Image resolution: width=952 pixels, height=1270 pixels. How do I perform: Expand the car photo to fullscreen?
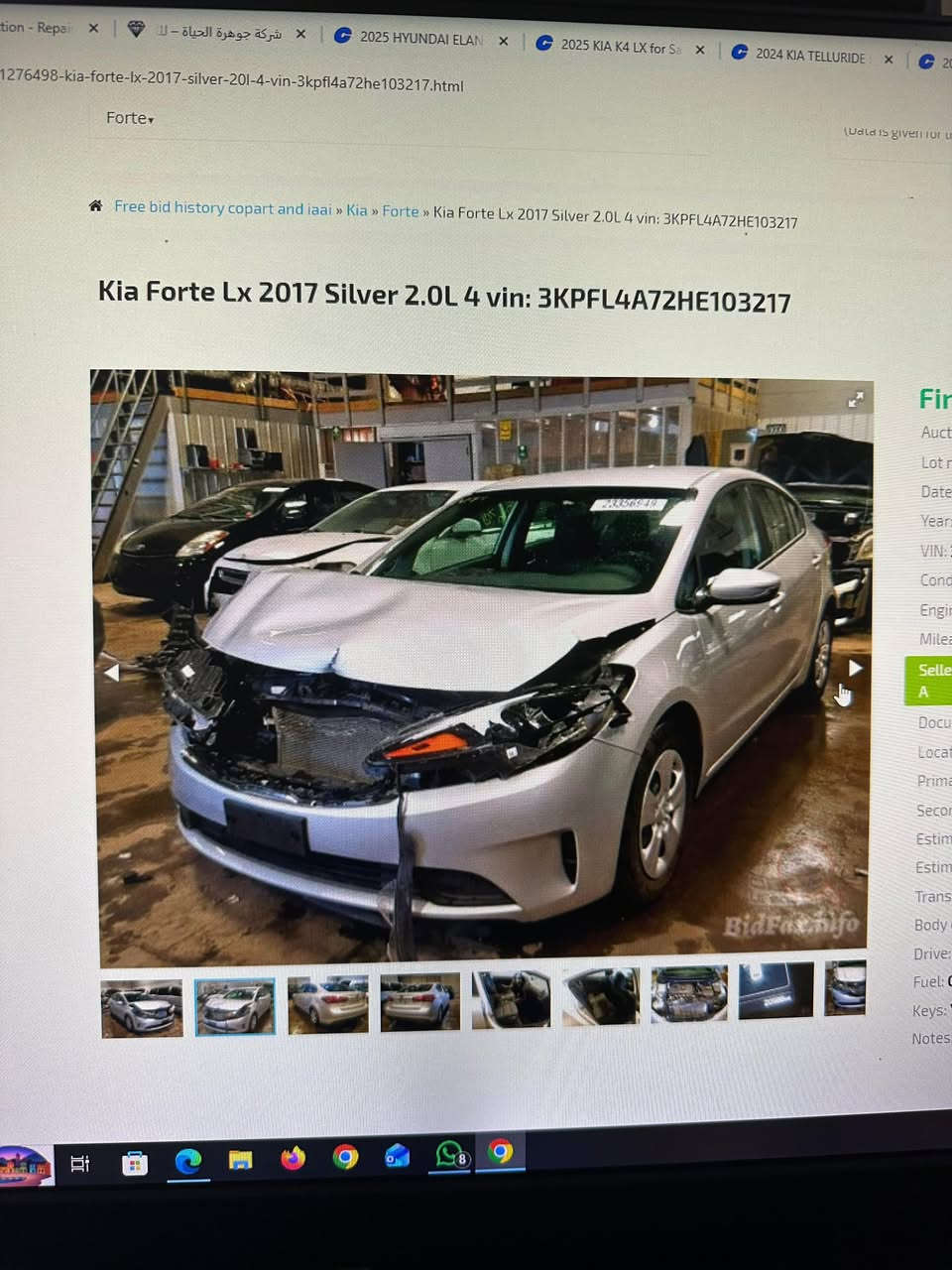click(855, 399)
